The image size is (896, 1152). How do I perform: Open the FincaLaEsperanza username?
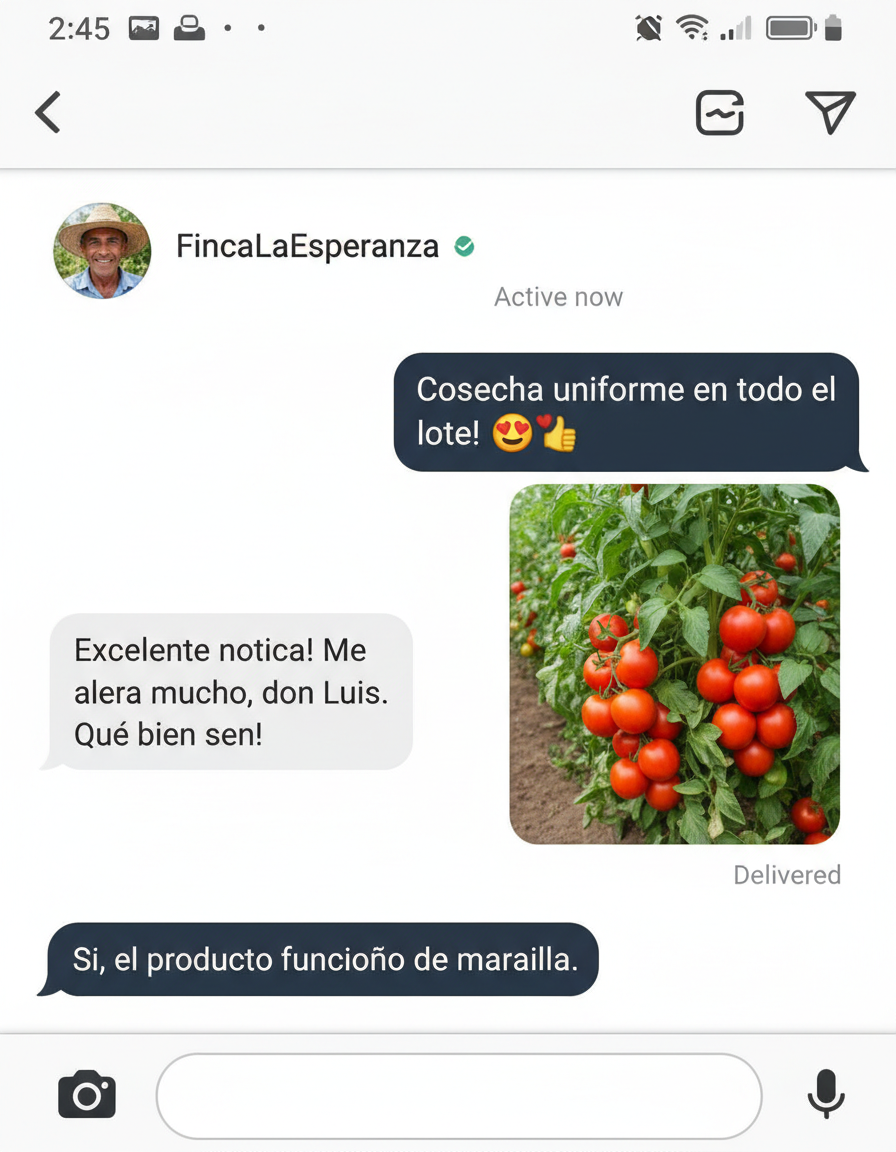pyautogui.click(x=307, y=246)
